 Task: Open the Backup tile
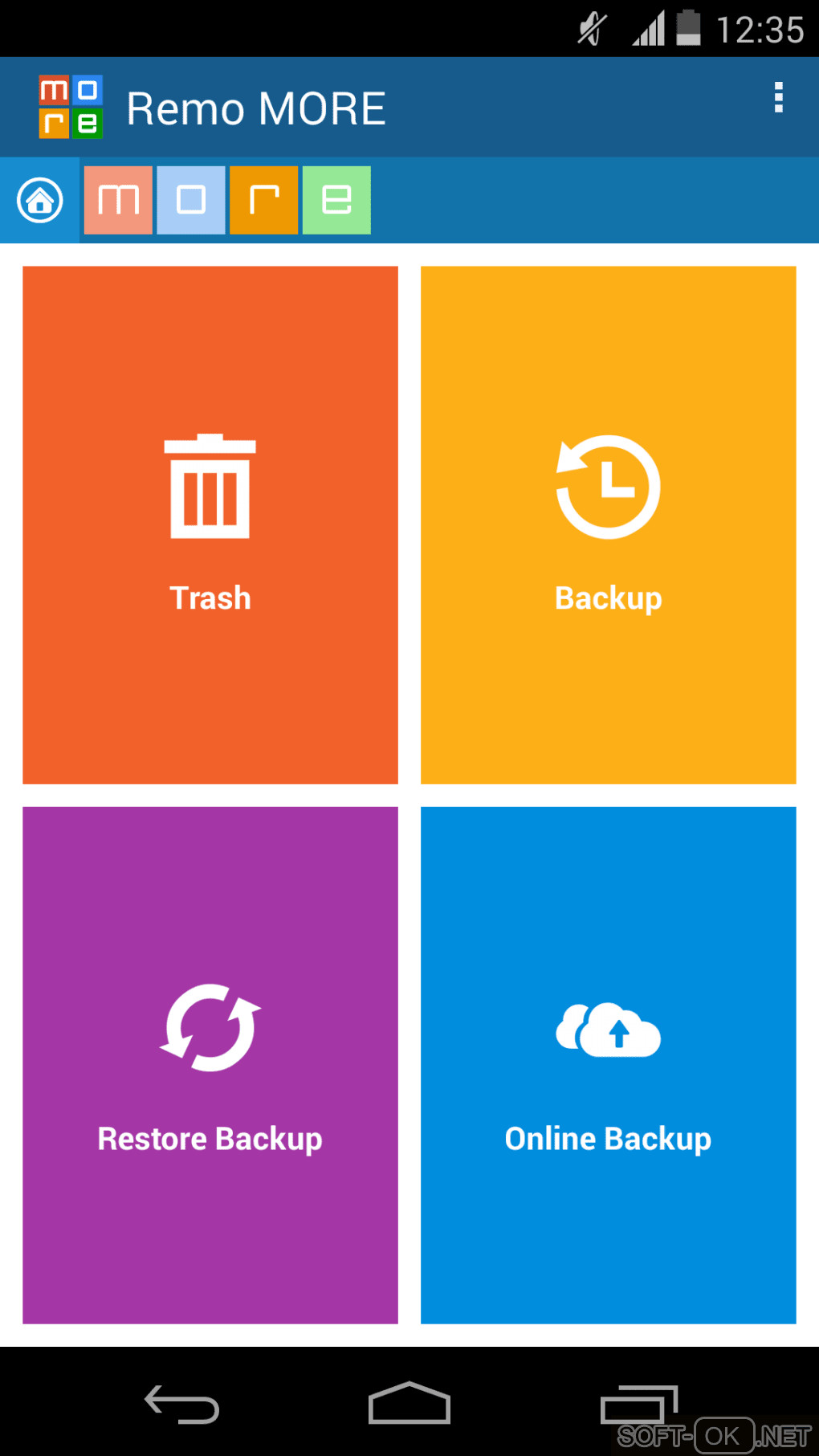click(608, 524)
